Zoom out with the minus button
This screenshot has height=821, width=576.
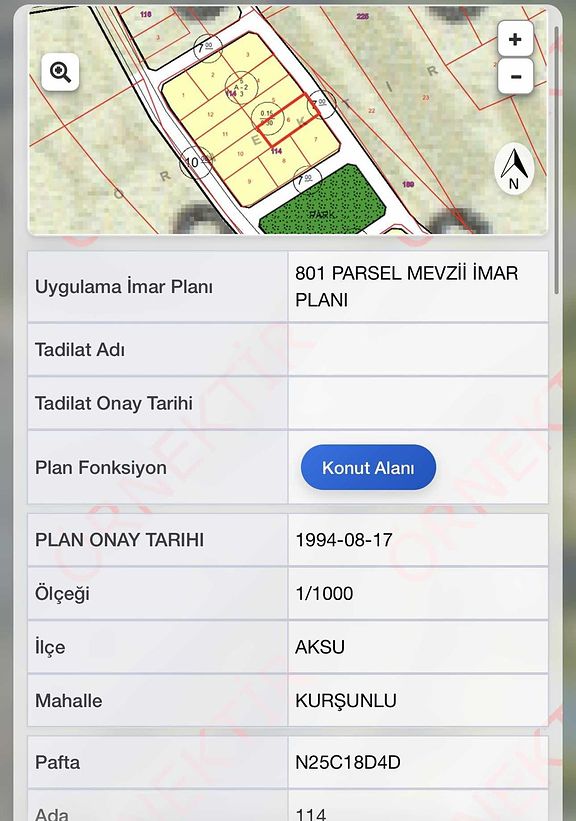tap(515, 76)
